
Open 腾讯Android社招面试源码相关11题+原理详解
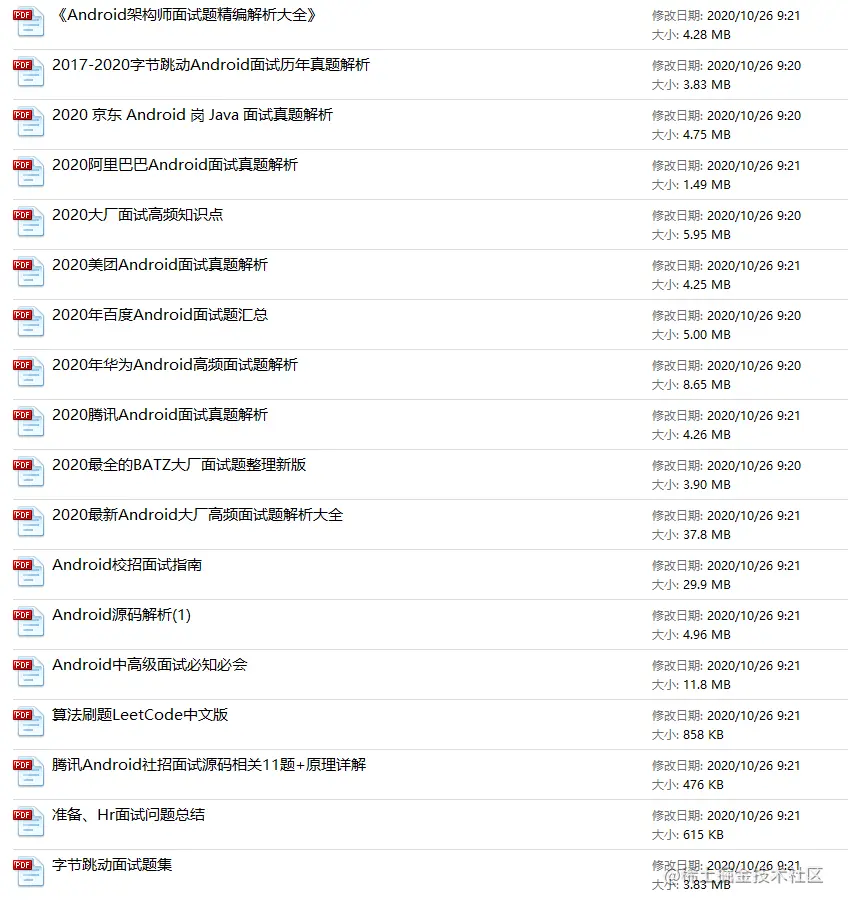click(209, 765)
